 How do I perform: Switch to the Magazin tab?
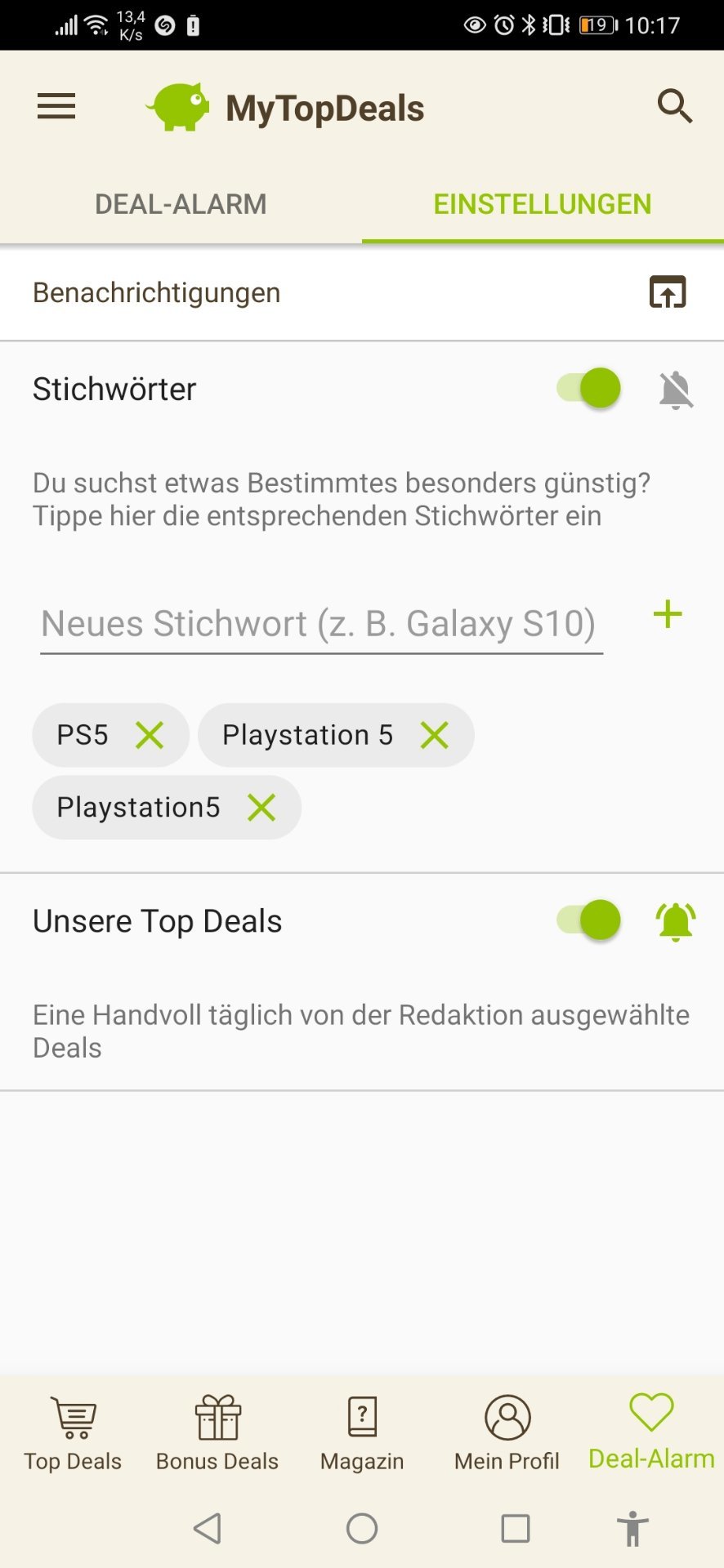click(362, 1432)
